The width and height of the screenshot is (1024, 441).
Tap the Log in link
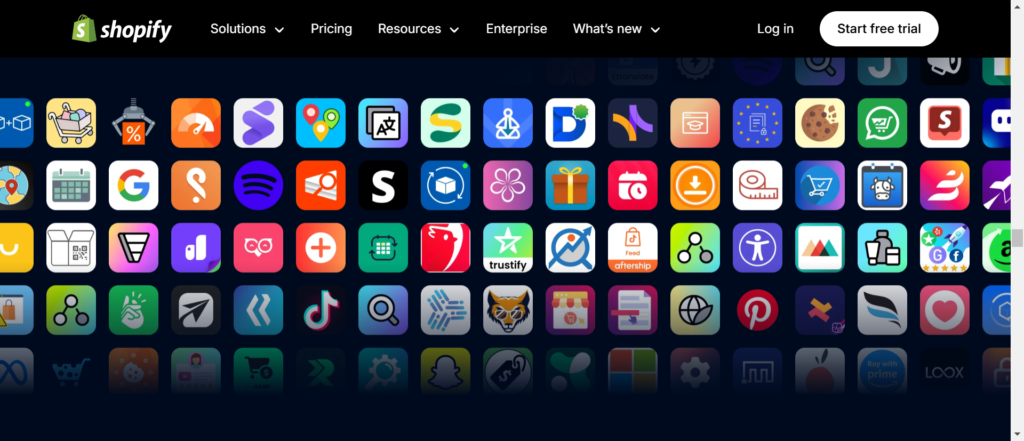tap(775, 29)
